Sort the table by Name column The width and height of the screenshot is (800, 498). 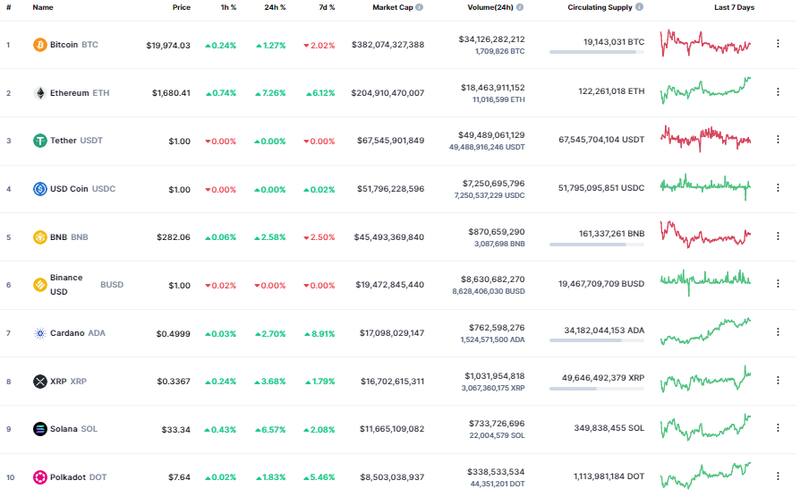(x=43, y=7)
